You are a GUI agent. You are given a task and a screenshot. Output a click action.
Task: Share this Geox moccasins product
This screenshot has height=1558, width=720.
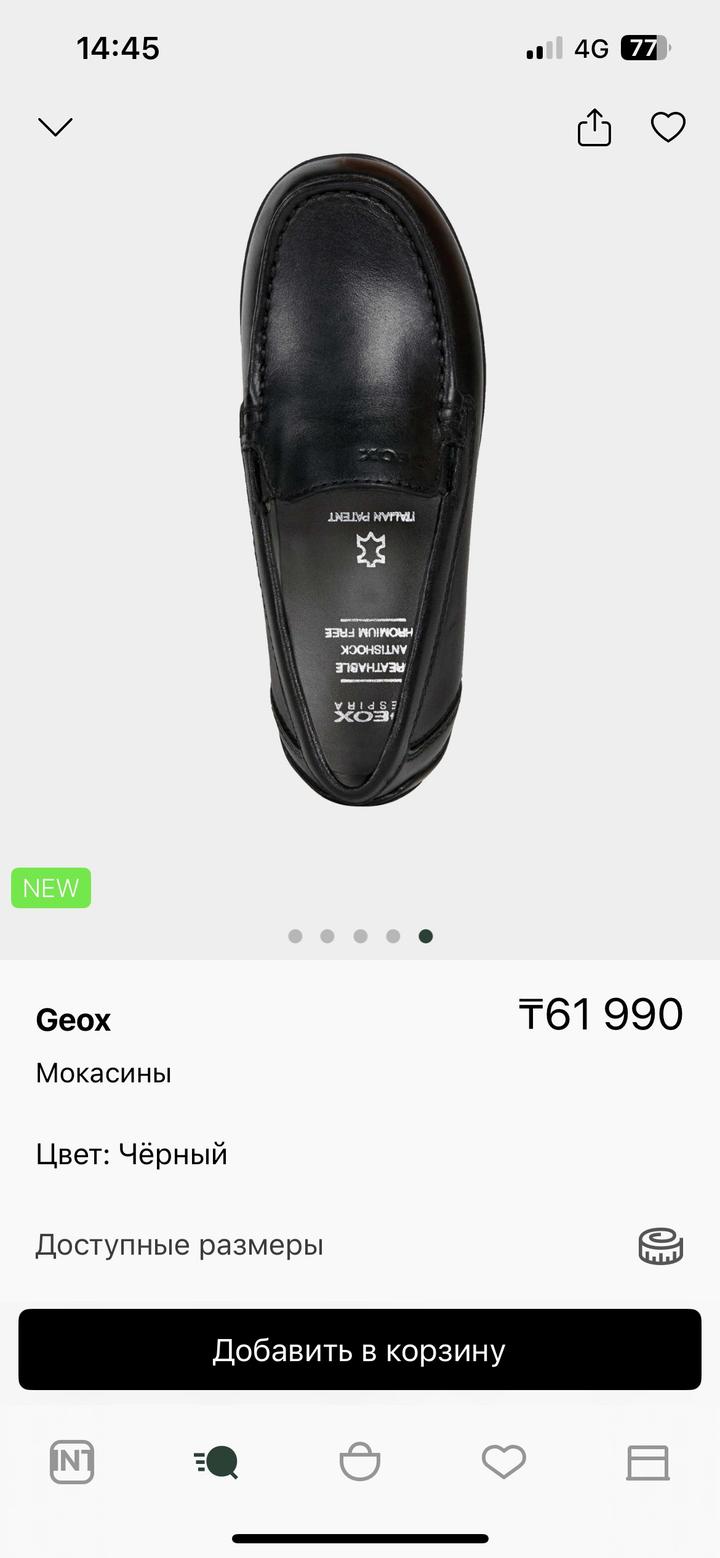click(x=594, y=127)
